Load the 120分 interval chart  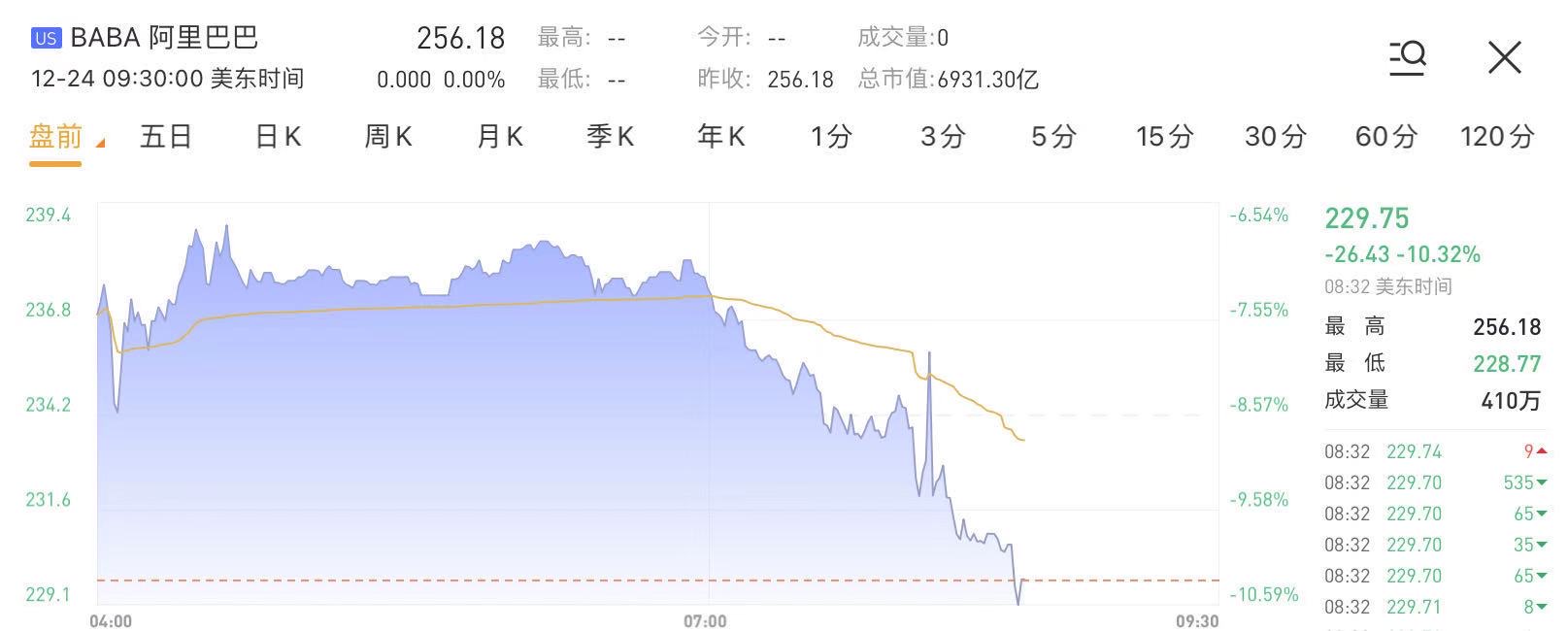click(1497, 137)
